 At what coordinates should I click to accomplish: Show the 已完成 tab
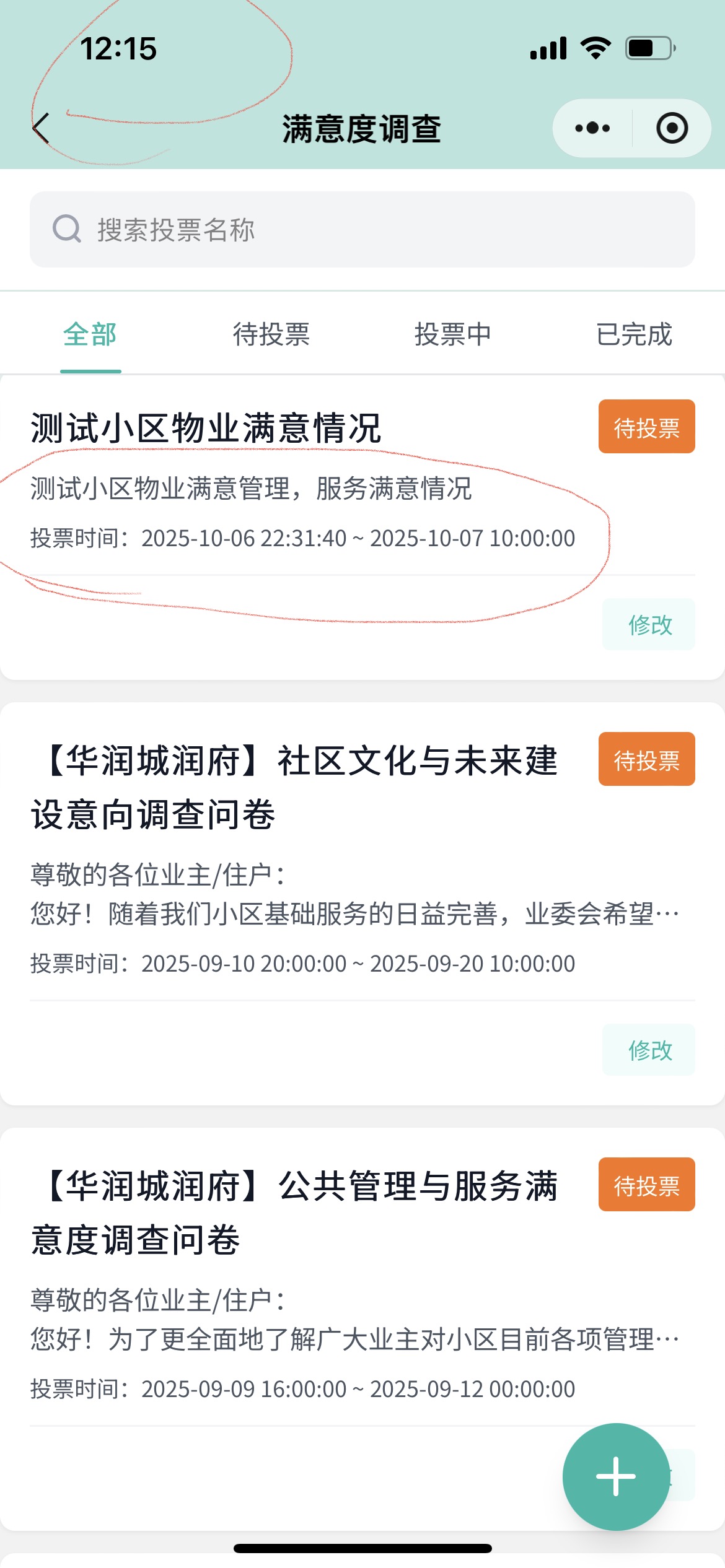pos(634,335)
